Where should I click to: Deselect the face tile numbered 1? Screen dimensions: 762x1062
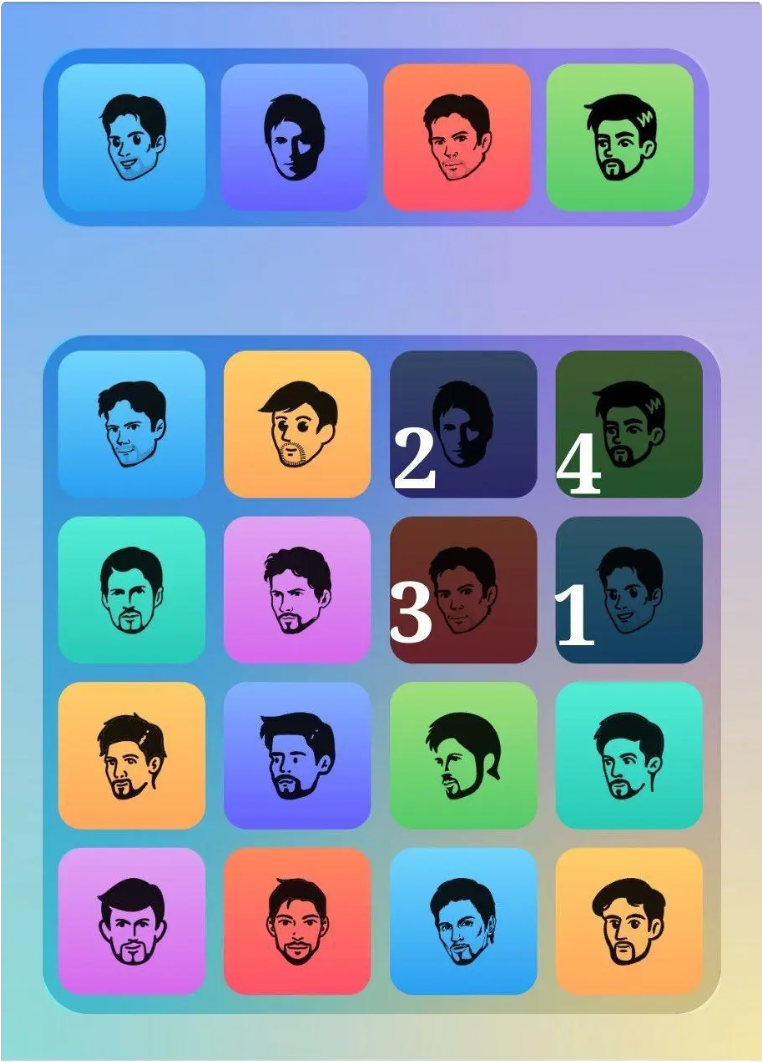tap(629, 590)
